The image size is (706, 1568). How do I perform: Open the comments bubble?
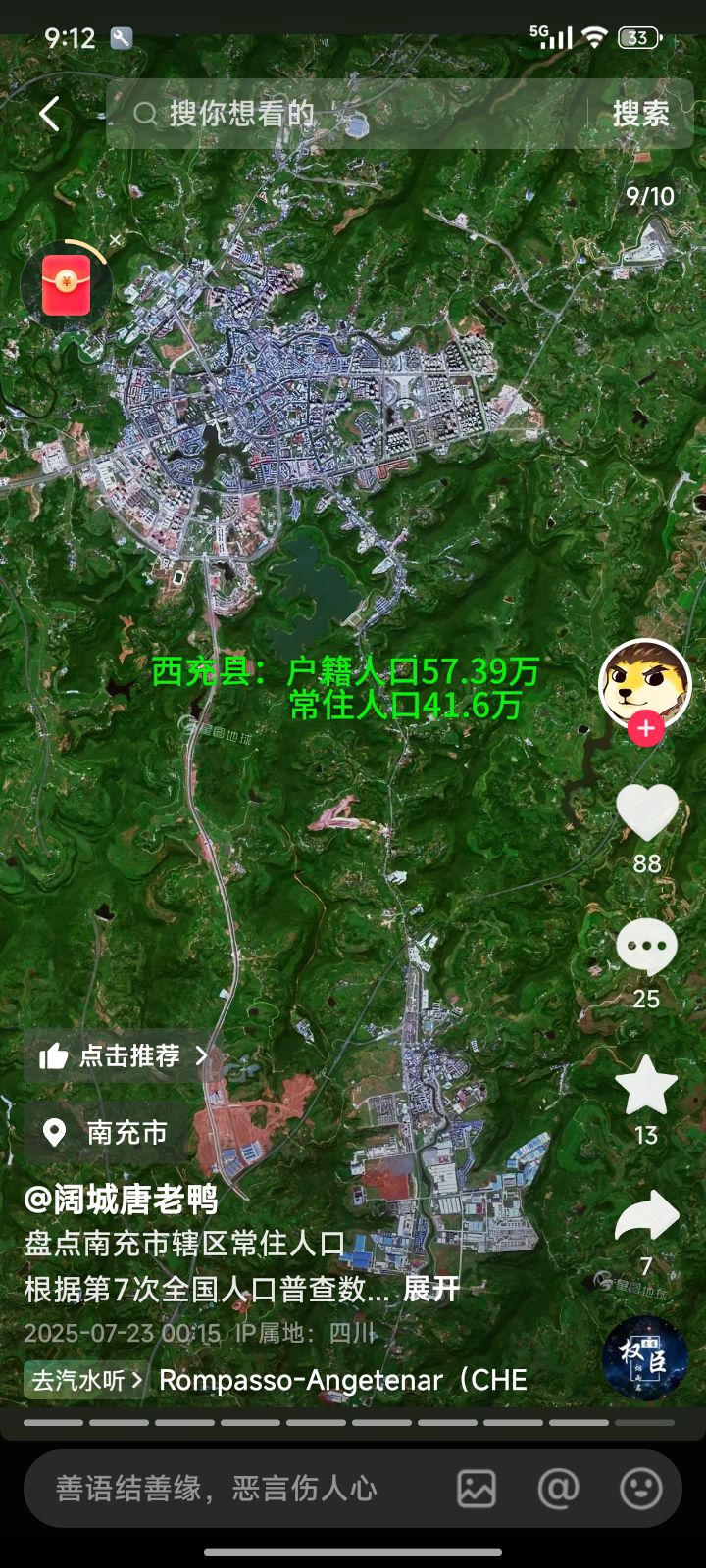[646, 948]
